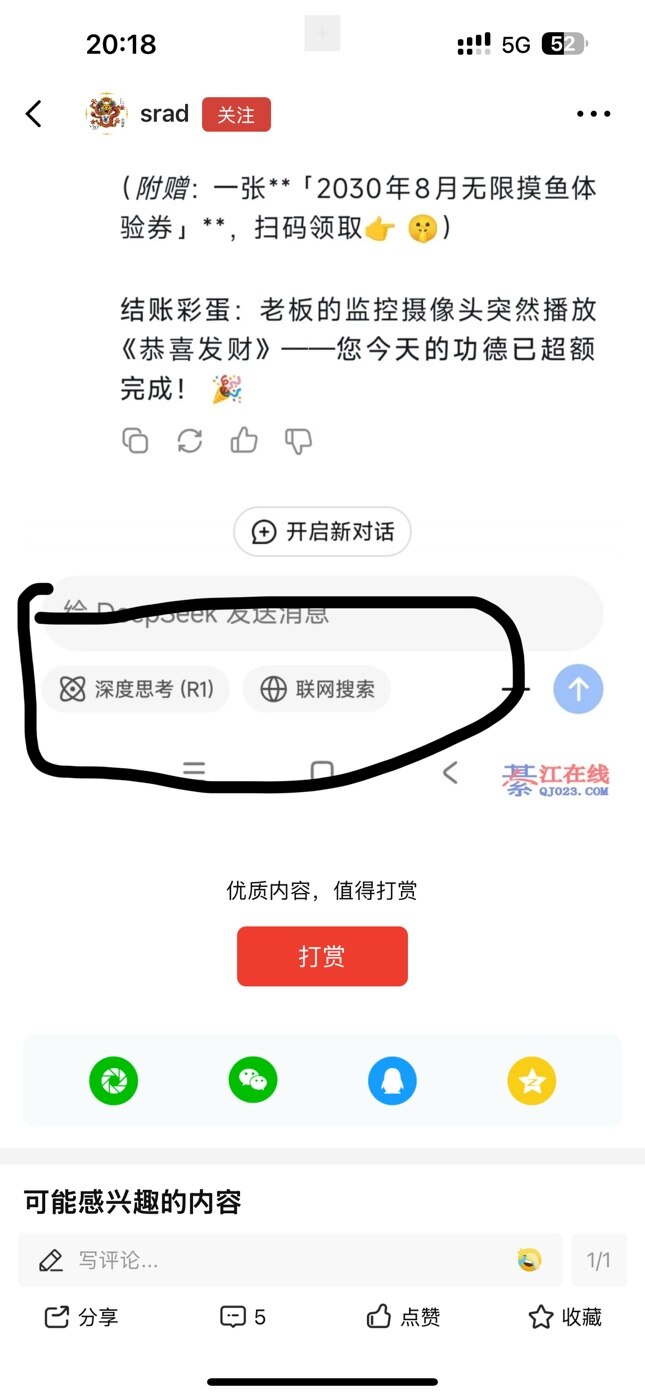This screenshot has height=1398, width=645.
Task: View the 5 comments
Action: click(x=243, y=1317)
